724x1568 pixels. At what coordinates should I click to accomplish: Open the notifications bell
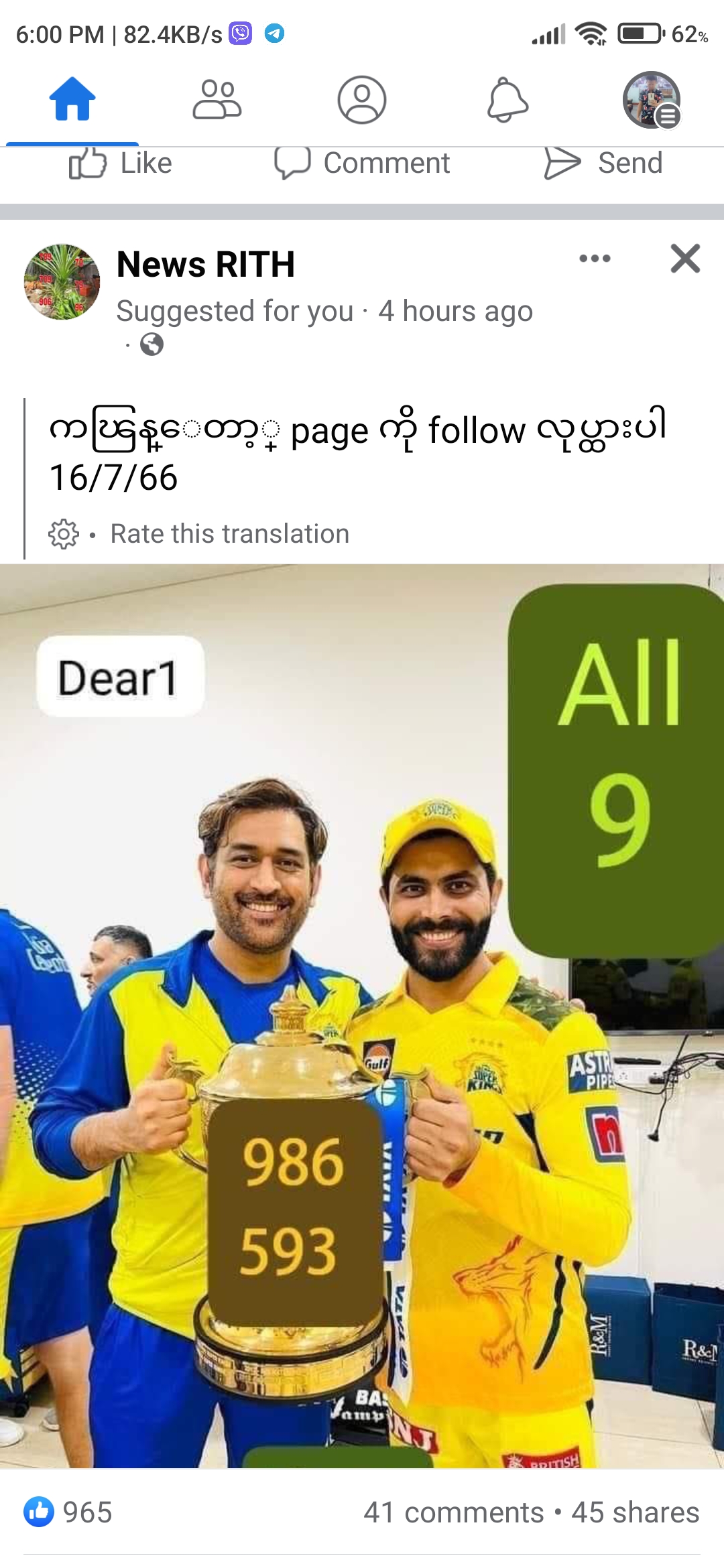507,101
